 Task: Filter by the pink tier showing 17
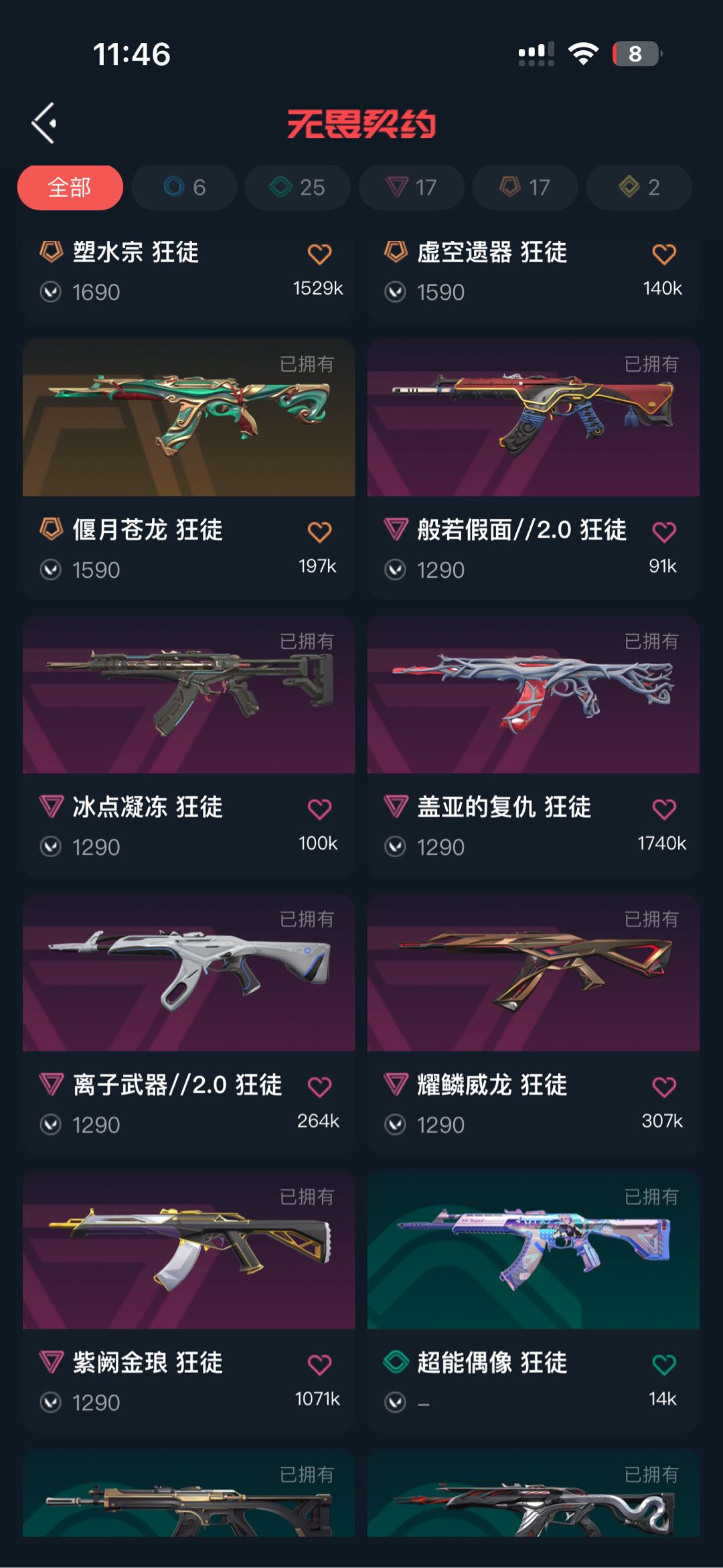(x=412, y=187)
